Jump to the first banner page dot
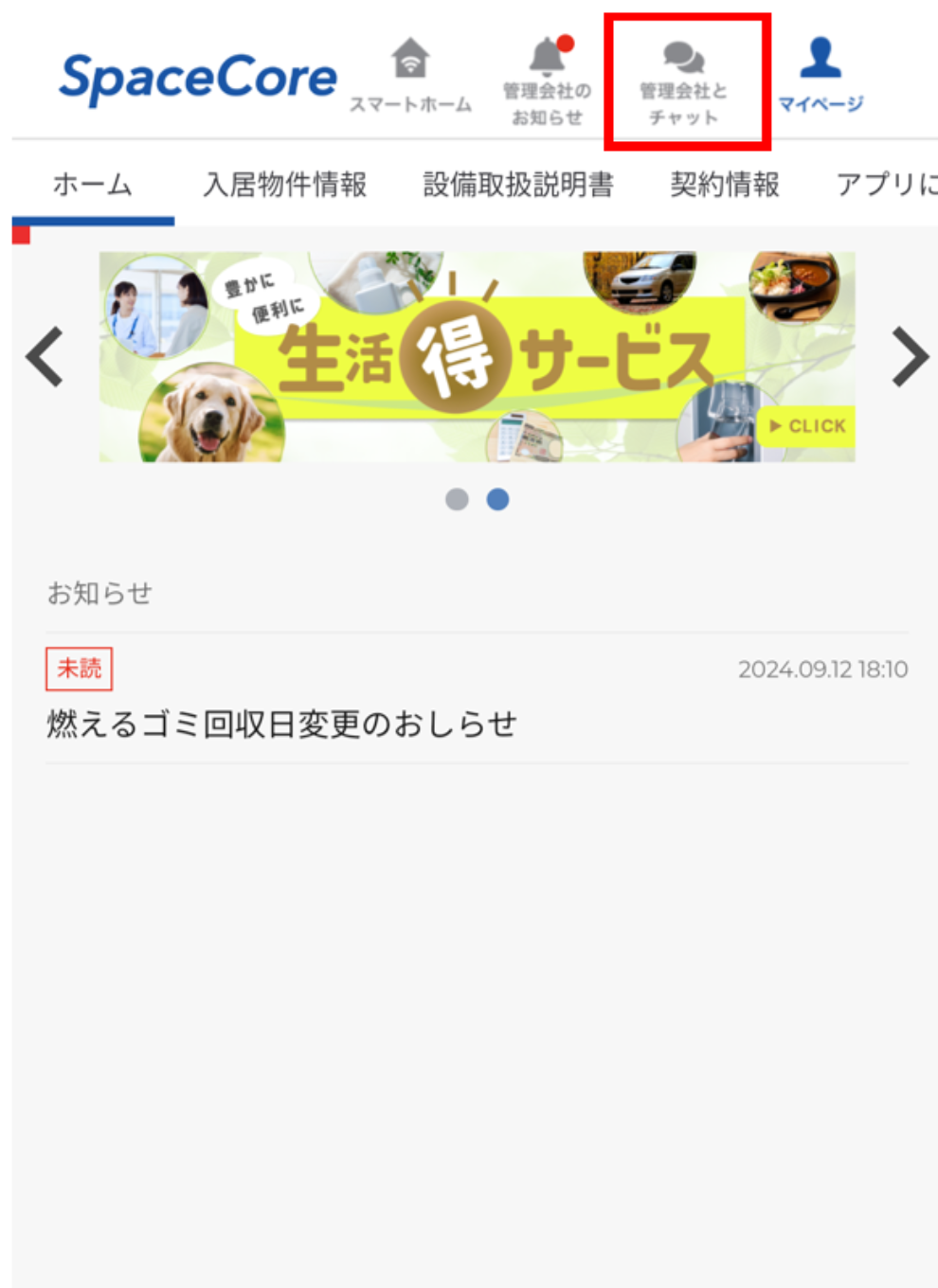Viewport: 938px width, 1288px height. pyautogui.click(x=457, y=499)
